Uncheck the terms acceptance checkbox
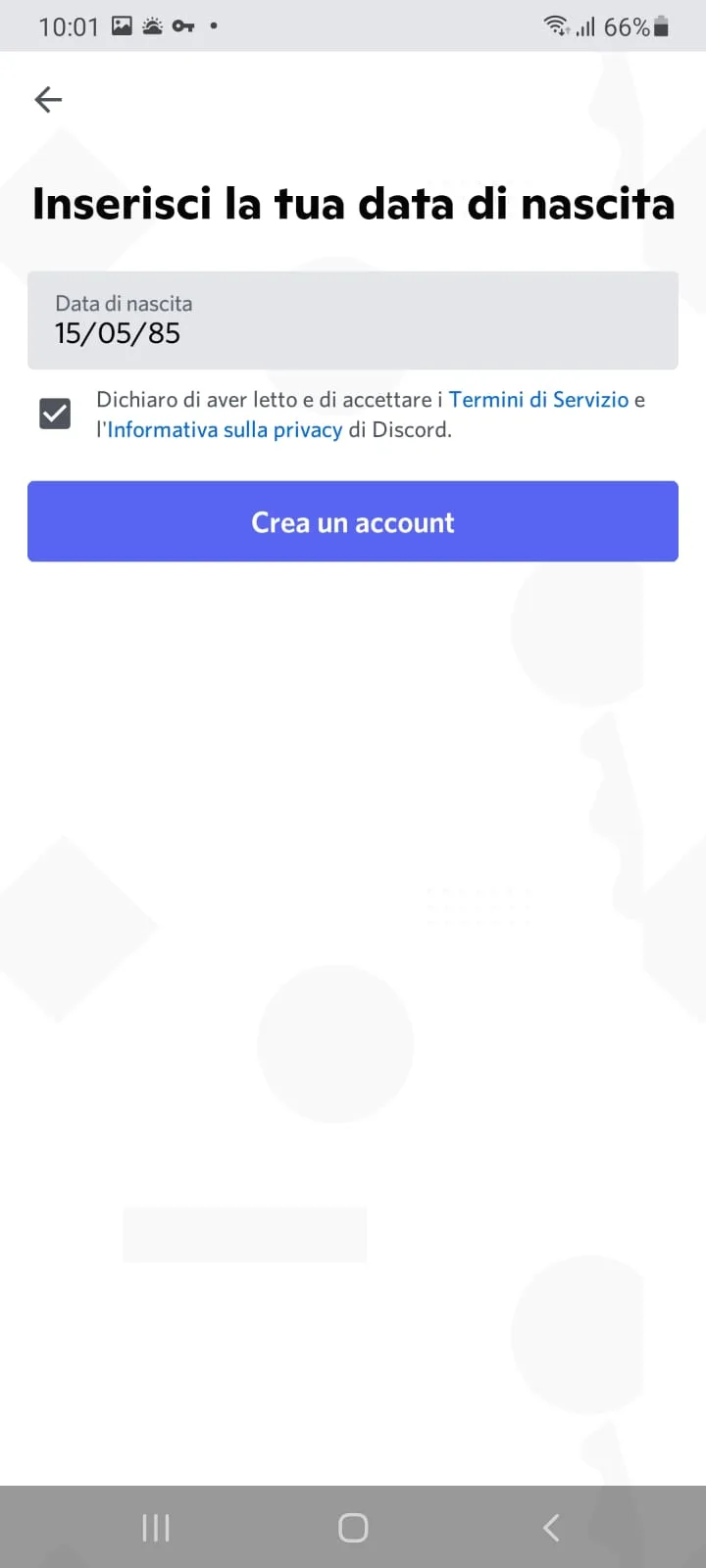The height and width of the screenshot is (1568, 706). tap(55, 414)
